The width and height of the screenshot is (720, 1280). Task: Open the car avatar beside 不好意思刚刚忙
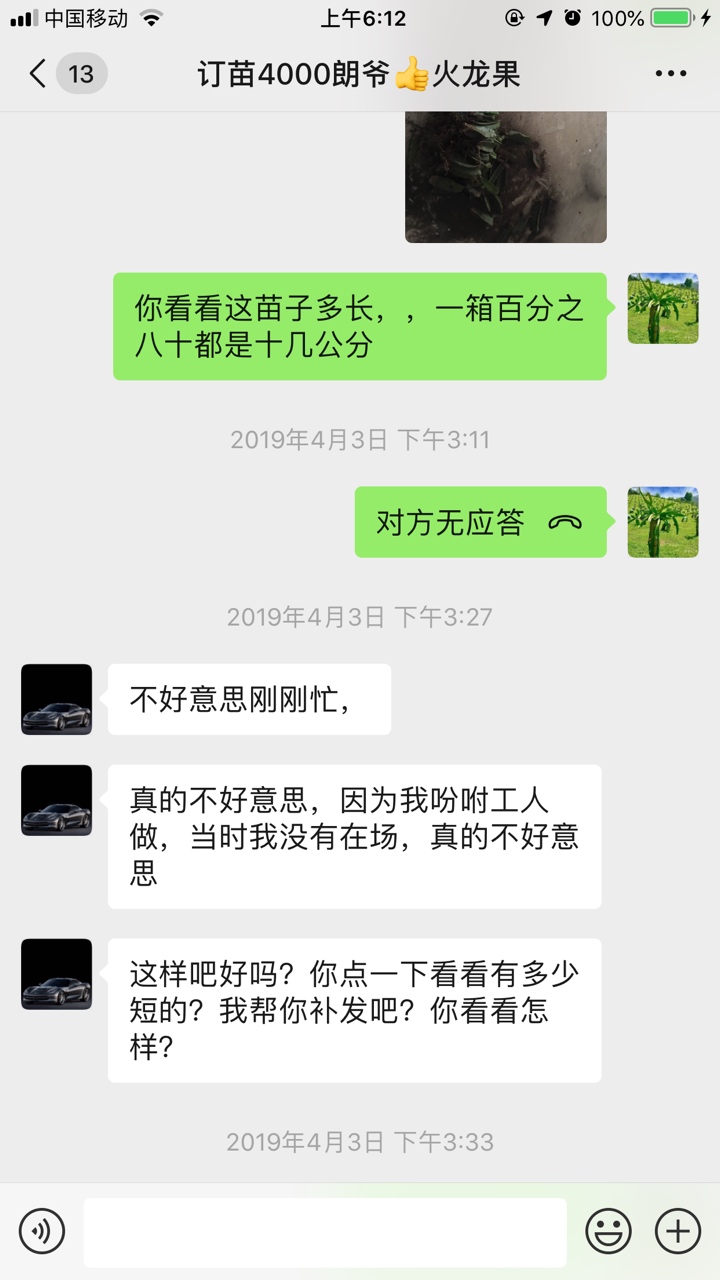point(56,700)
